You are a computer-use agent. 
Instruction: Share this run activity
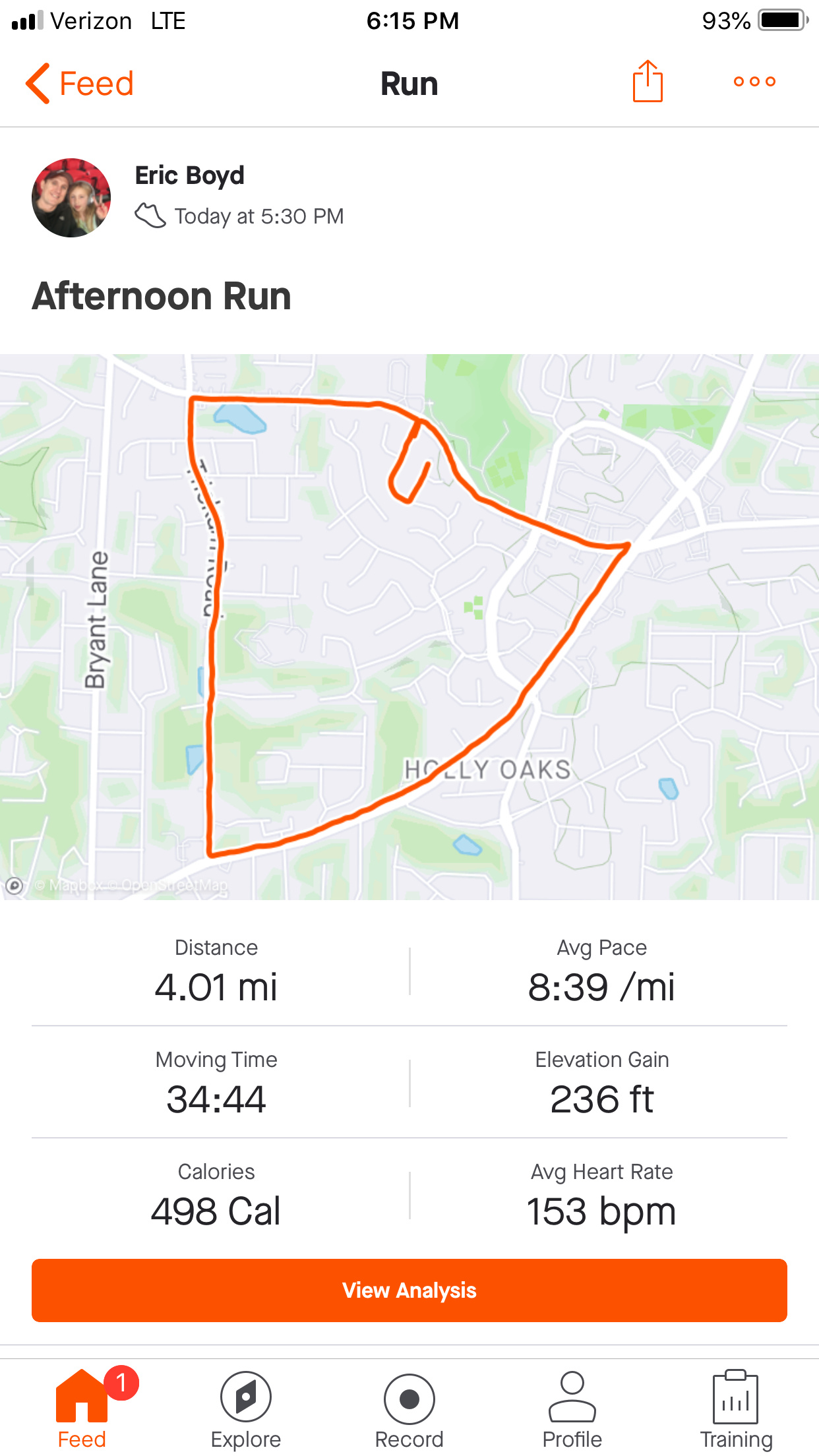[x=648, y=82]
